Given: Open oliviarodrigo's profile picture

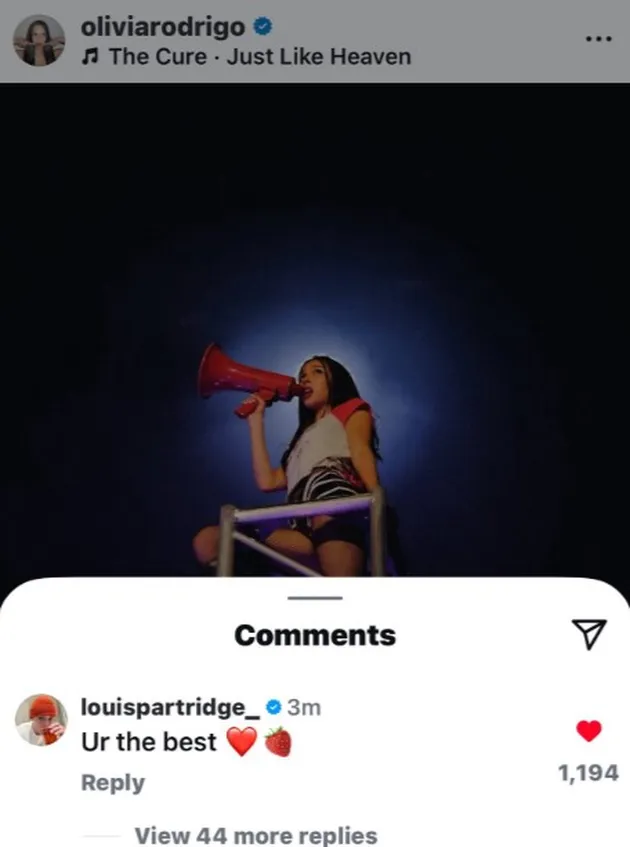Looking at the screenshot, I should [x=38, y=40].
